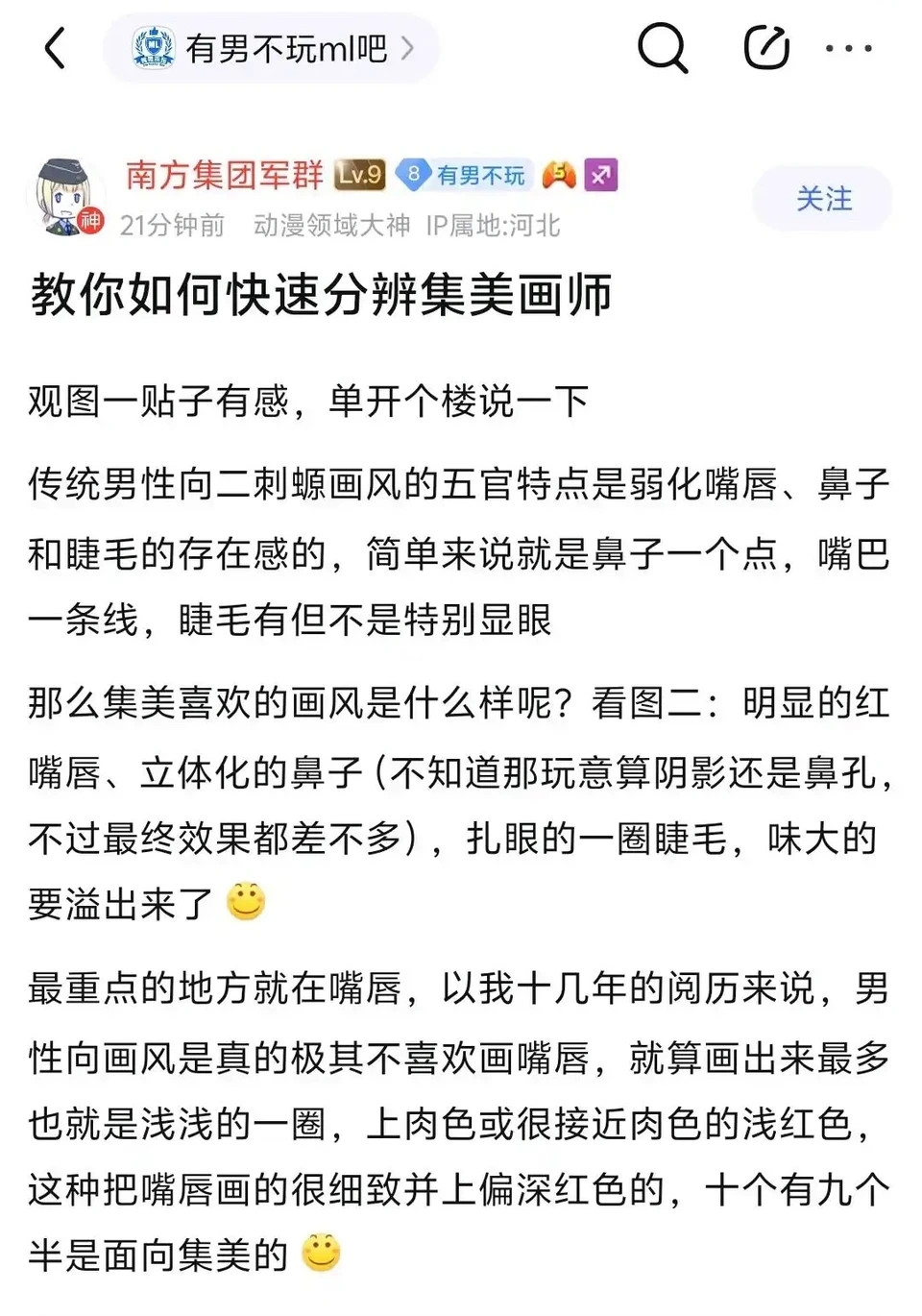Follow the author with 关注 button
Image resolution: width=922 pixels, height=1316 pixels.
823,199
